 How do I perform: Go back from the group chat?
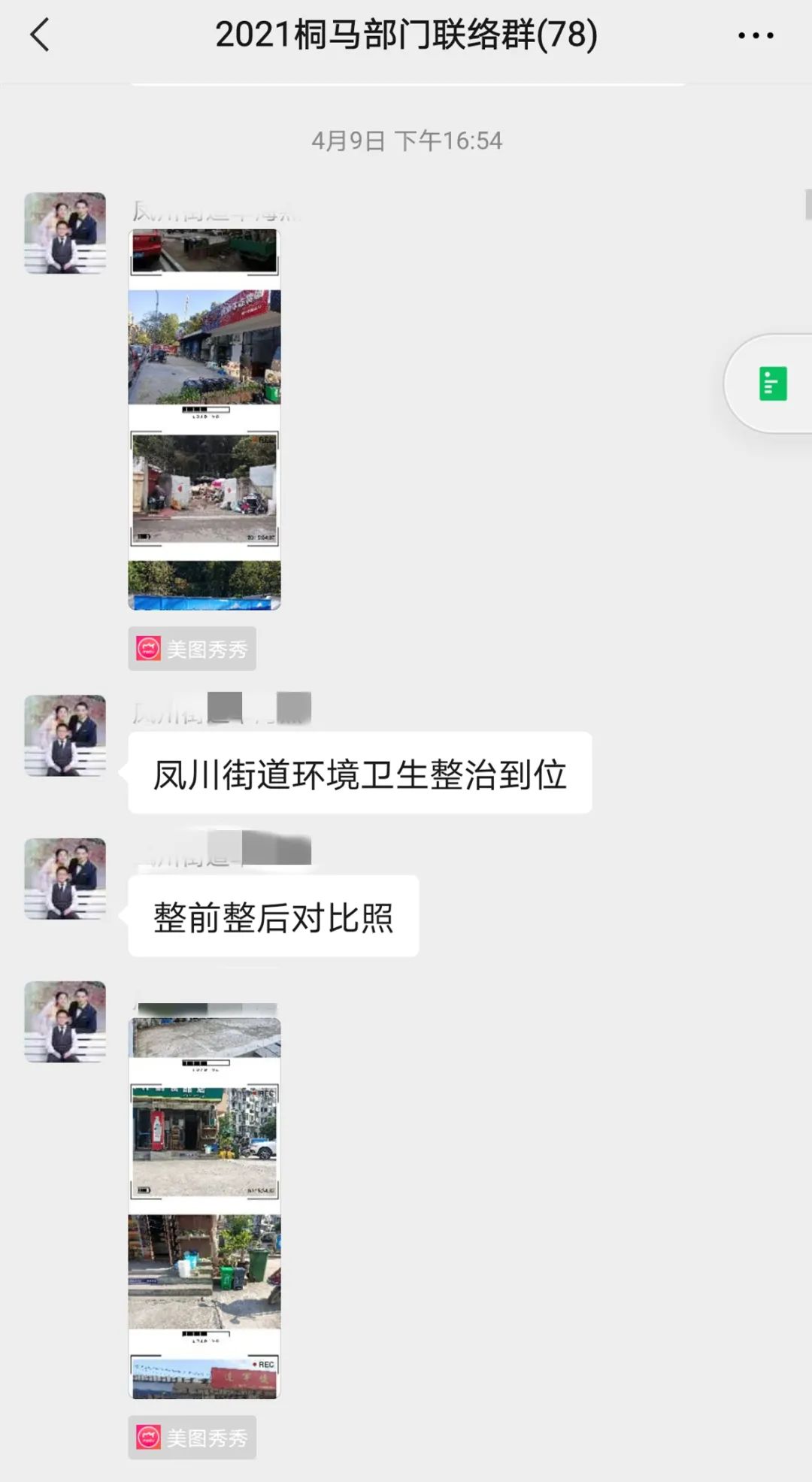pyautogui.click(x=41, y=35)
